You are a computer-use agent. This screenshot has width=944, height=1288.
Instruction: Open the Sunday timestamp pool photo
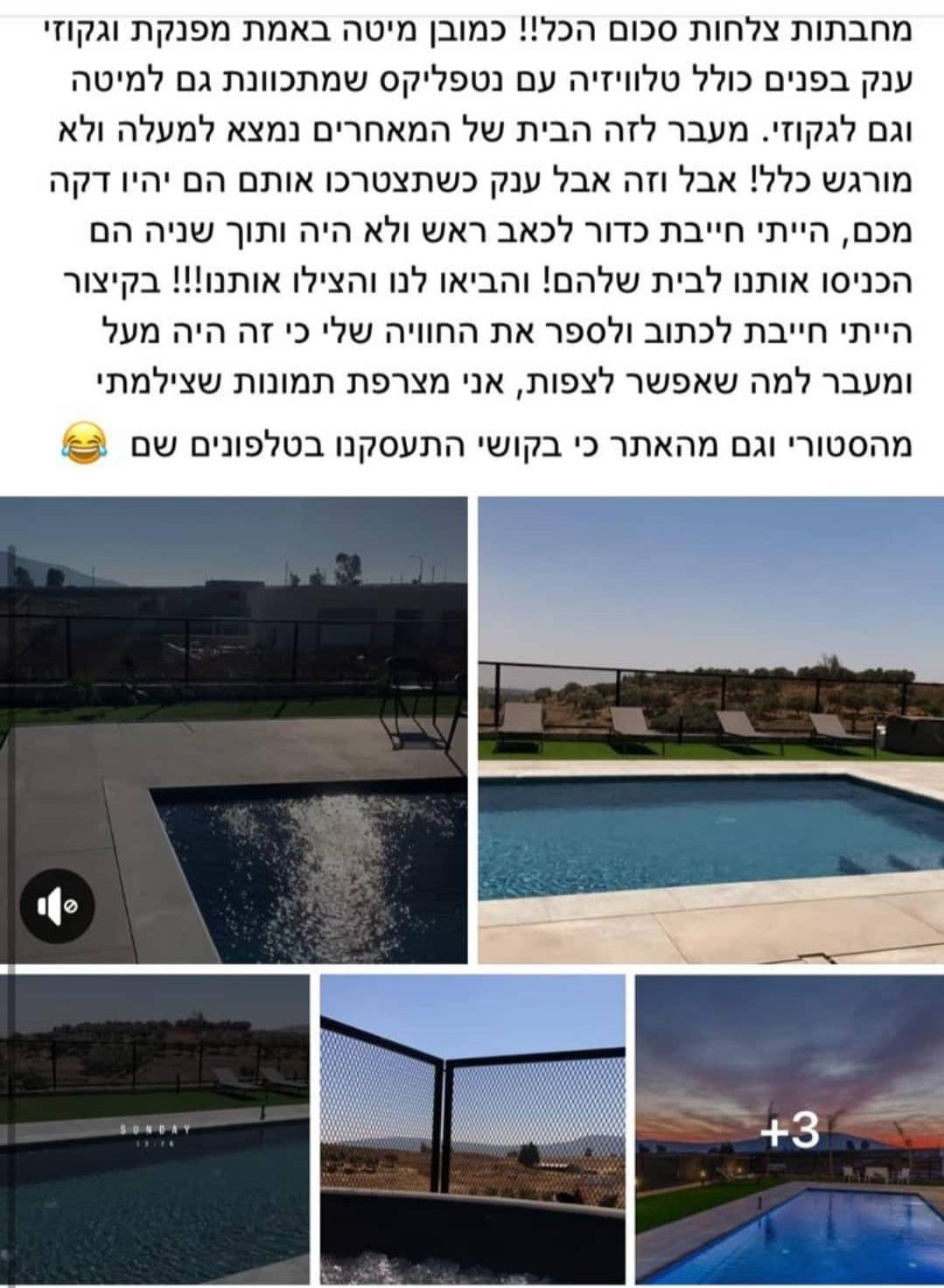(154, 1129)
